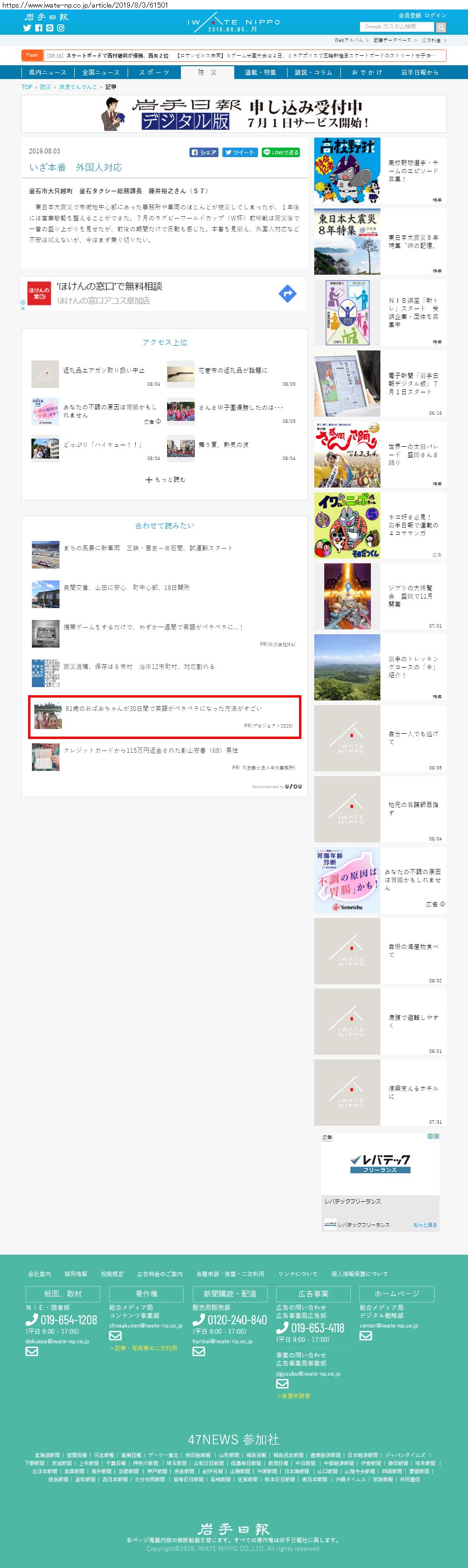This screenshot has width=468, height=1568.
Task: Share the article with the シェア button
Action: (204, 152)
